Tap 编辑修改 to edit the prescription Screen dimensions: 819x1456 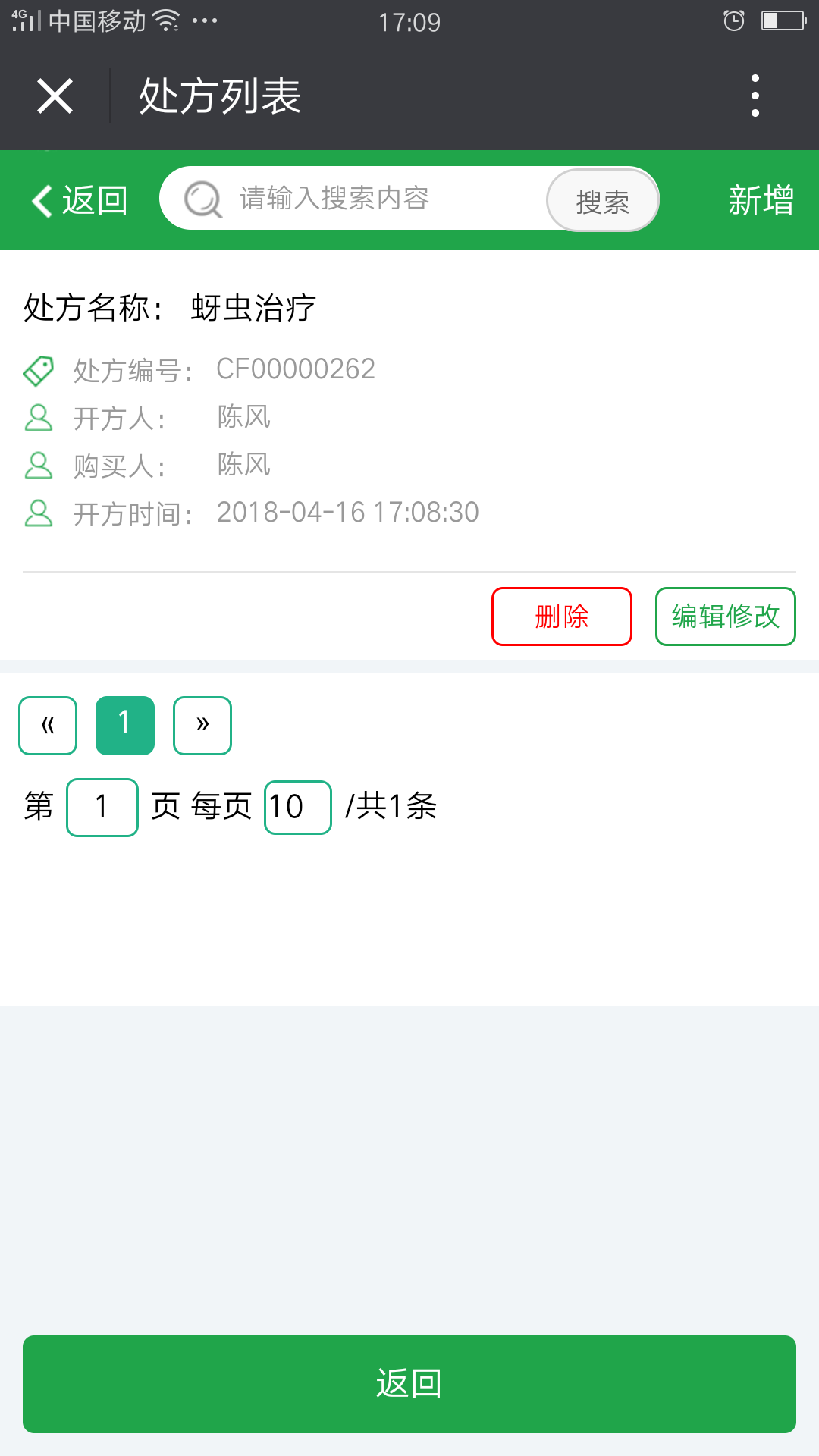[x=726, y=617]
